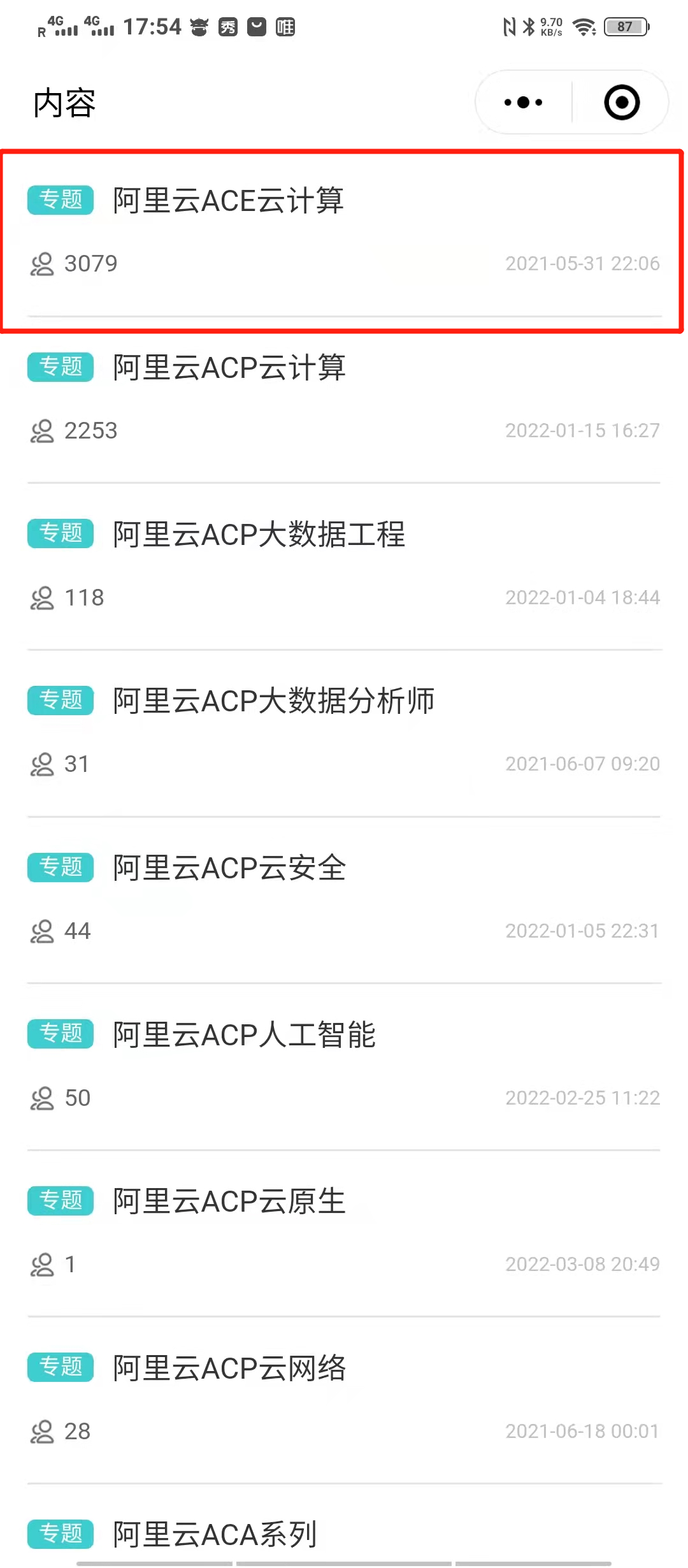Open the mini program more options menu
Screen dimensions: 688x1568
[x=523, y=102]
